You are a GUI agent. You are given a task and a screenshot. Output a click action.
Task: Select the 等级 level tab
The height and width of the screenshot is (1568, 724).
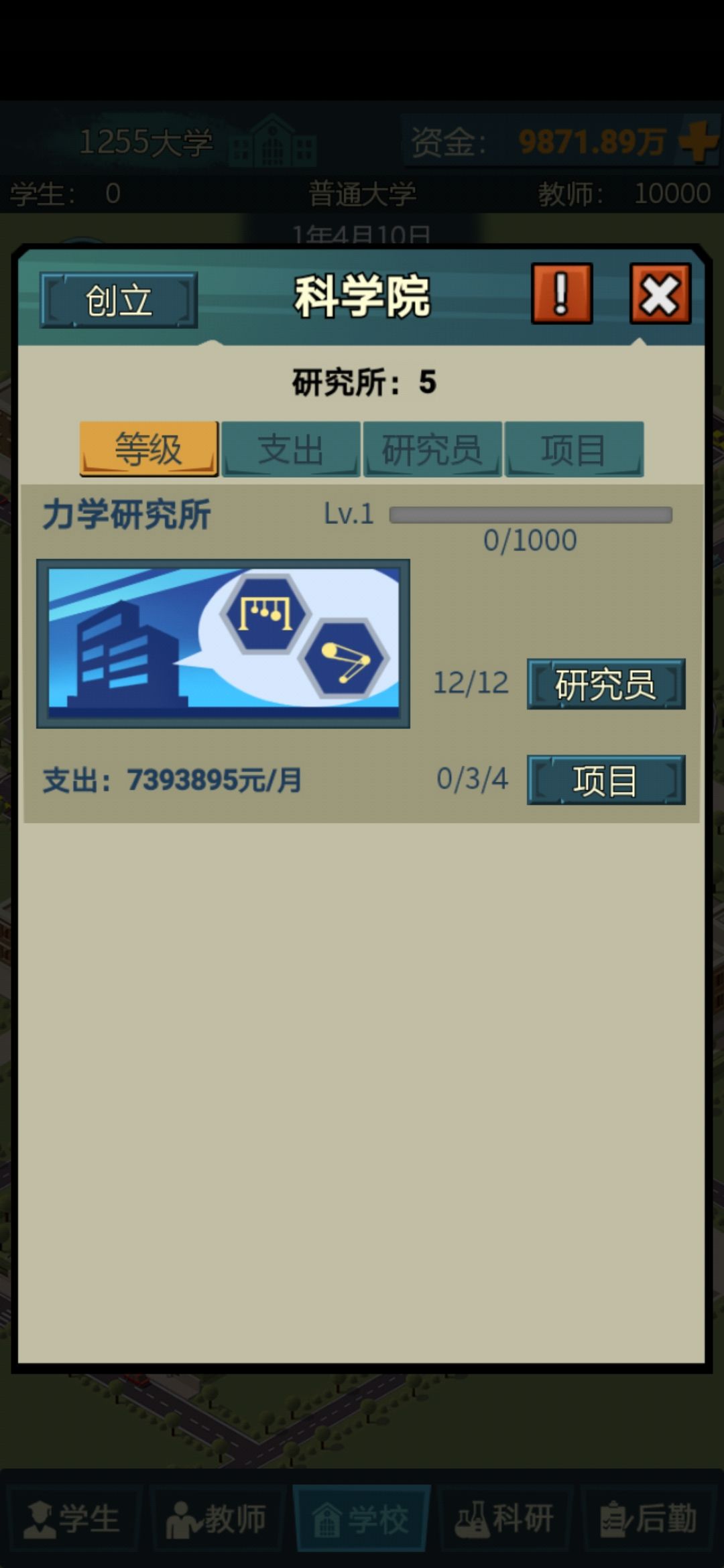click(x=149, y=449)
